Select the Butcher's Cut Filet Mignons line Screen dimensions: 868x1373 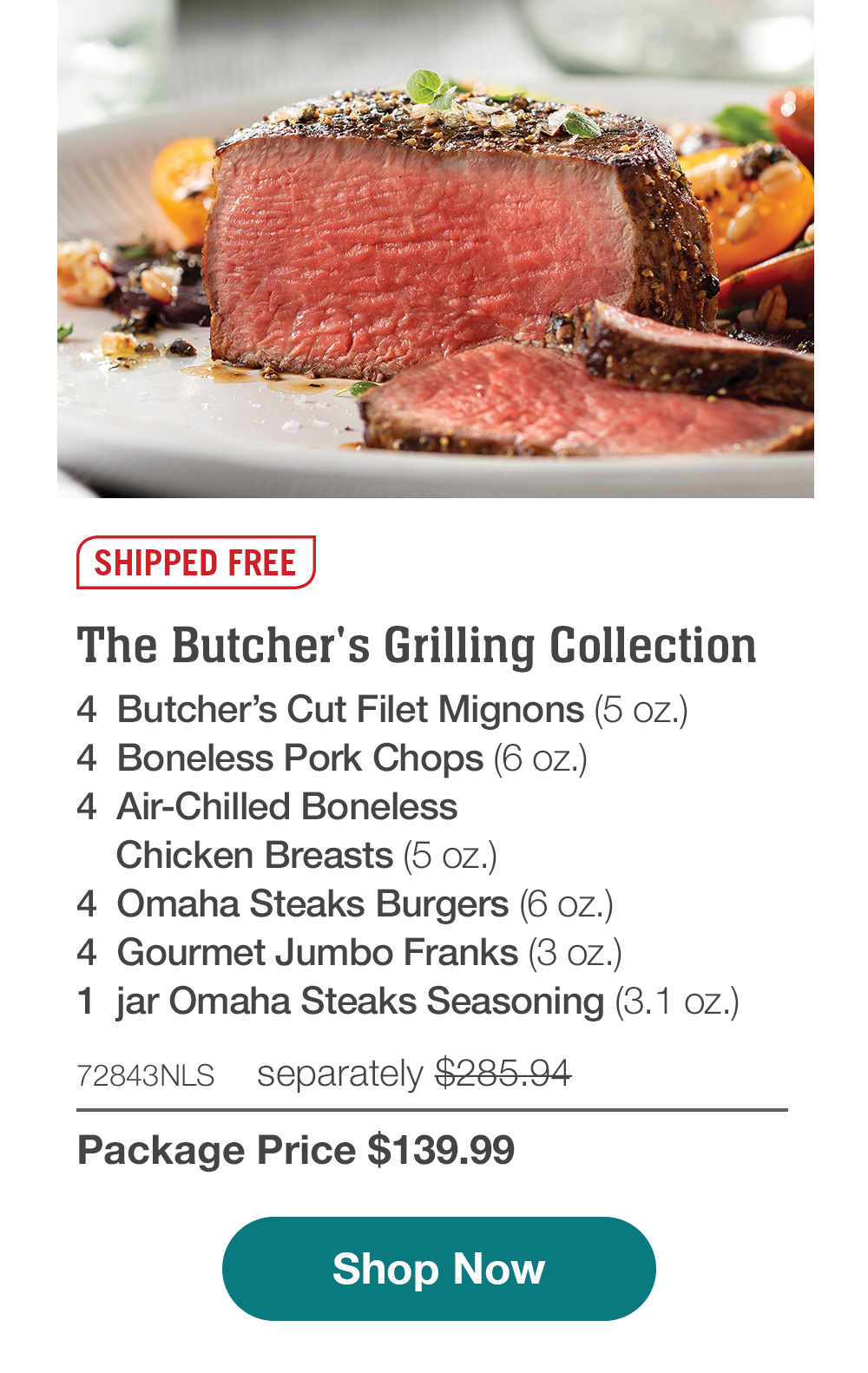382,710
